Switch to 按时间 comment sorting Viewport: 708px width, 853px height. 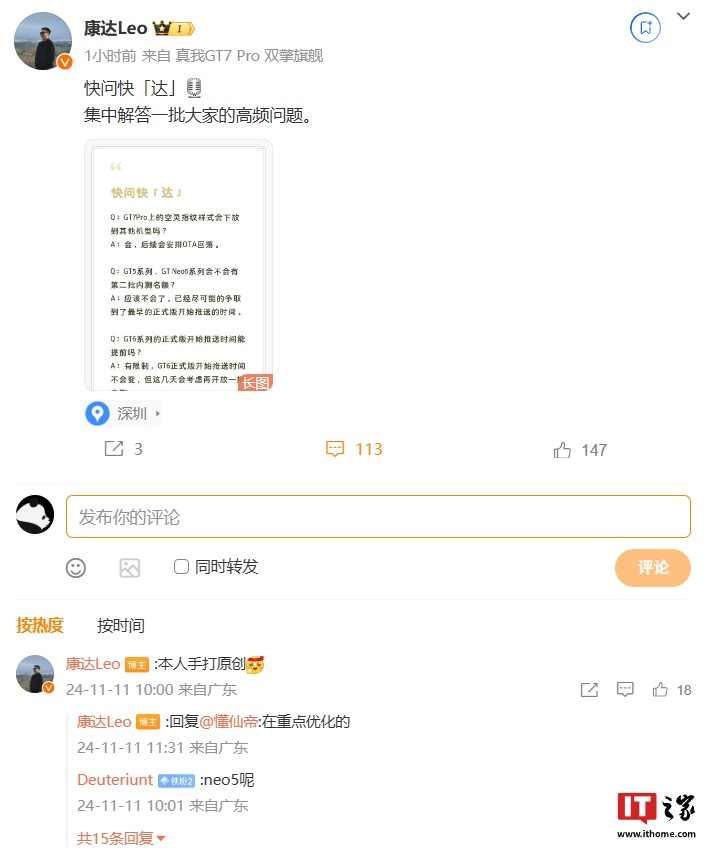[120, 626]
